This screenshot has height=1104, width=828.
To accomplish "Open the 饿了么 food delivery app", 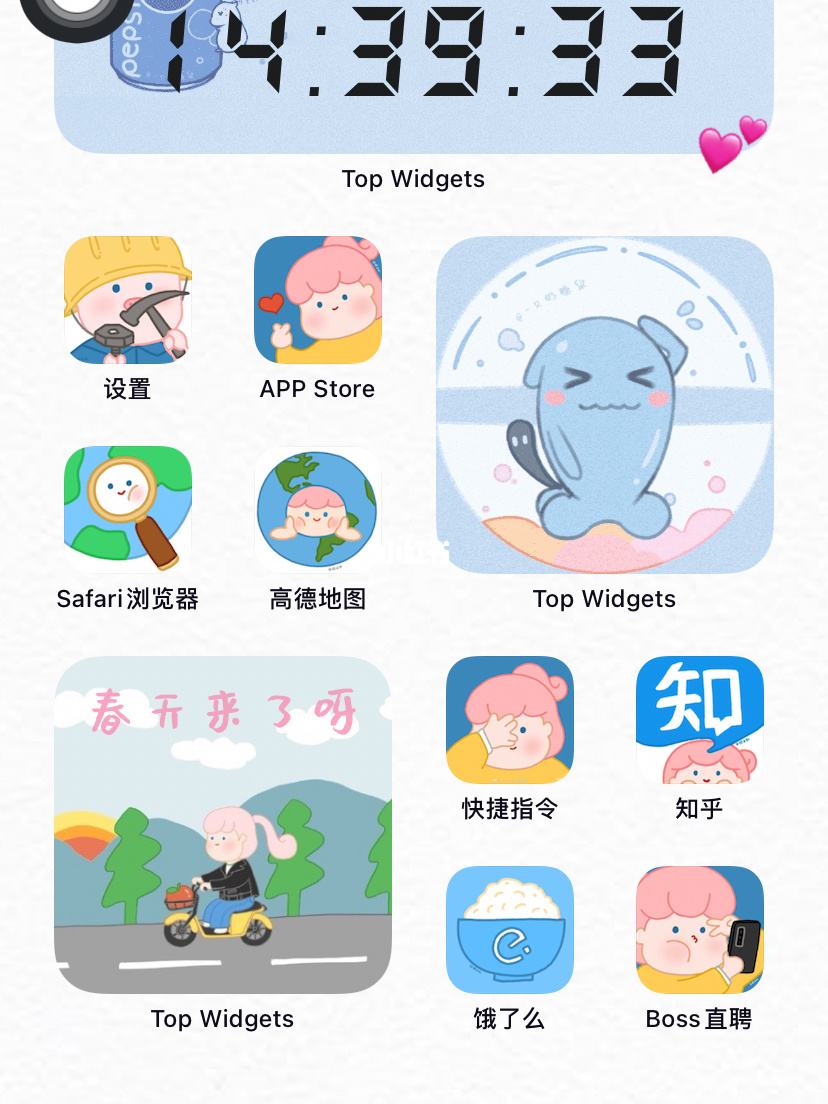I will tap(510, 929).
